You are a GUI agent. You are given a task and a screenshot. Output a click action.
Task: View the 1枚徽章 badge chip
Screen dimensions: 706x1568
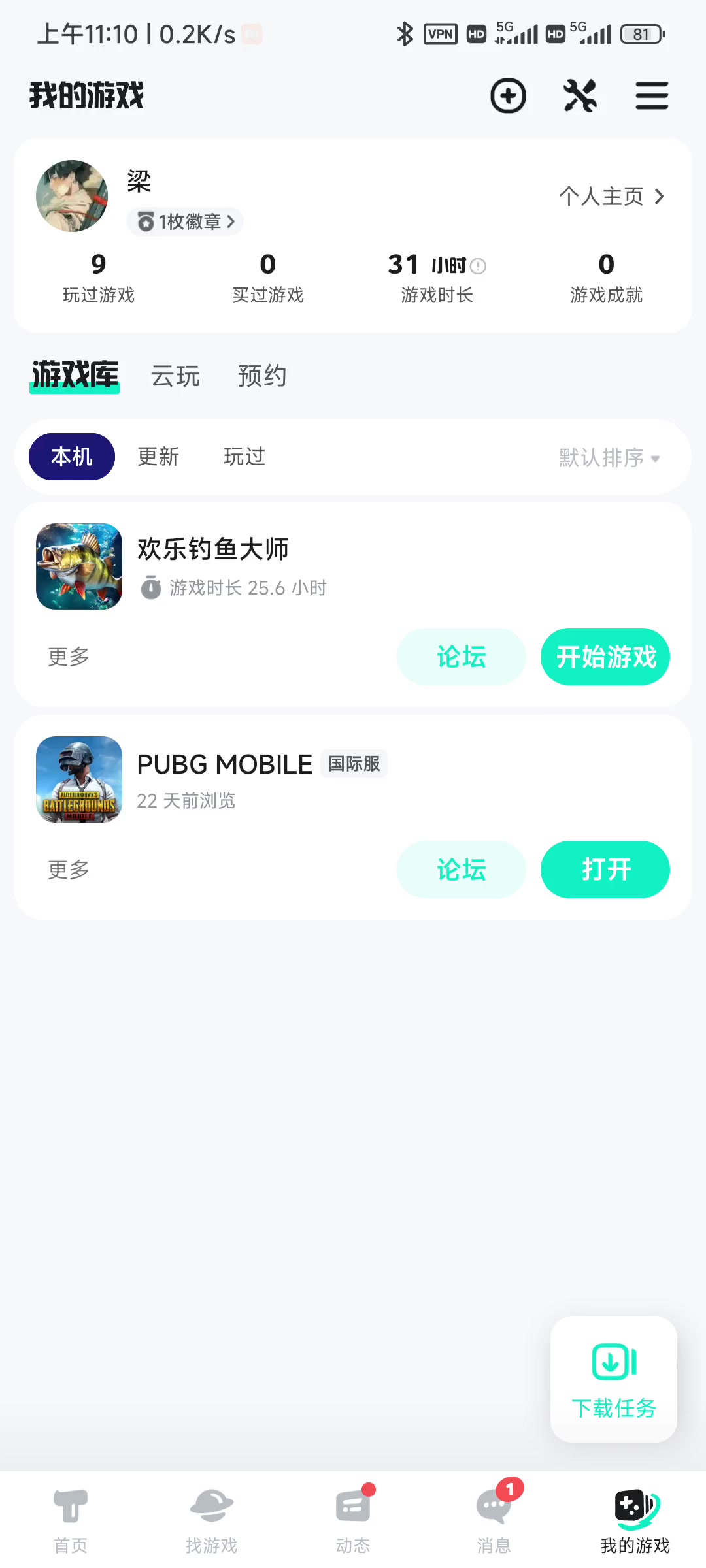185,221
